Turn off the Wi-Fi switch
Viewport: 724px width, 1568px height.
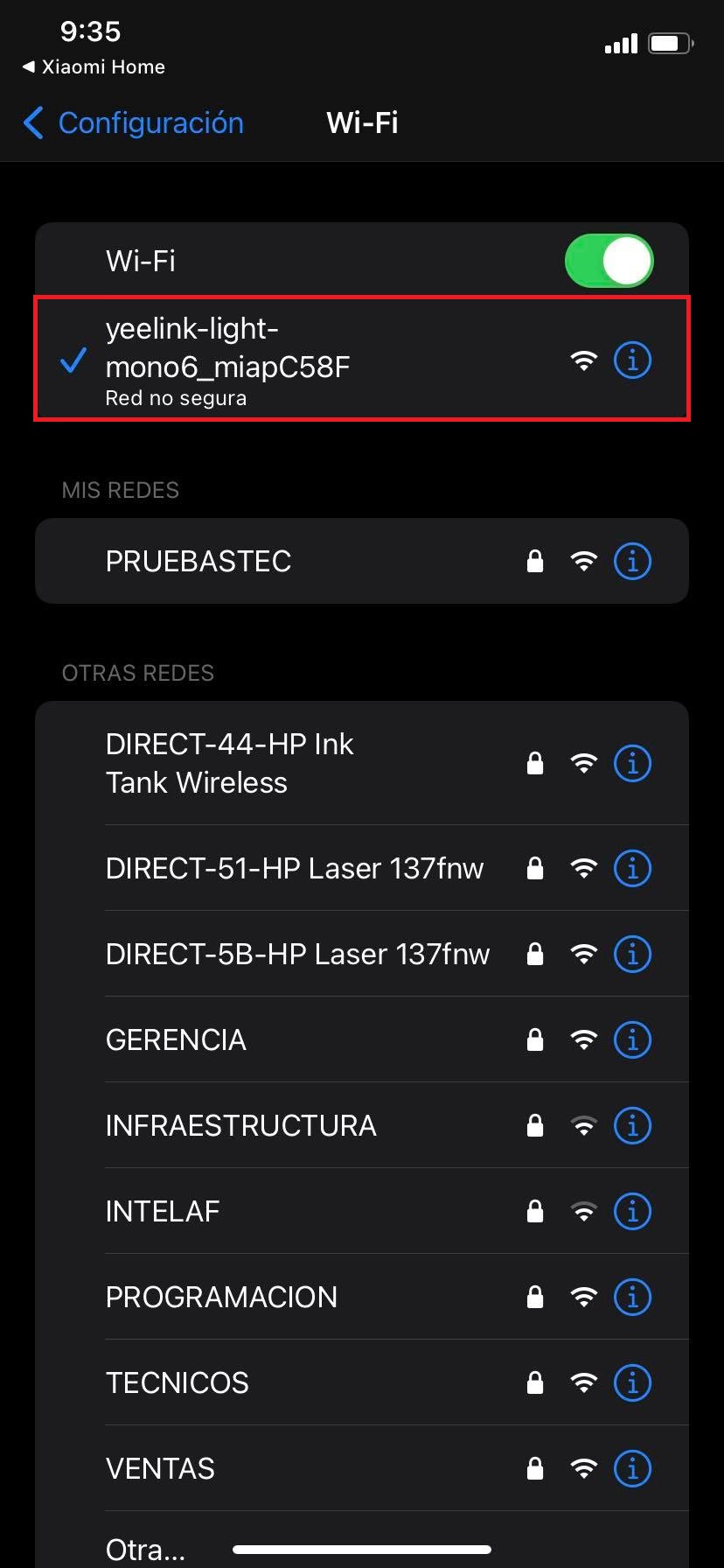coord(609,261)
